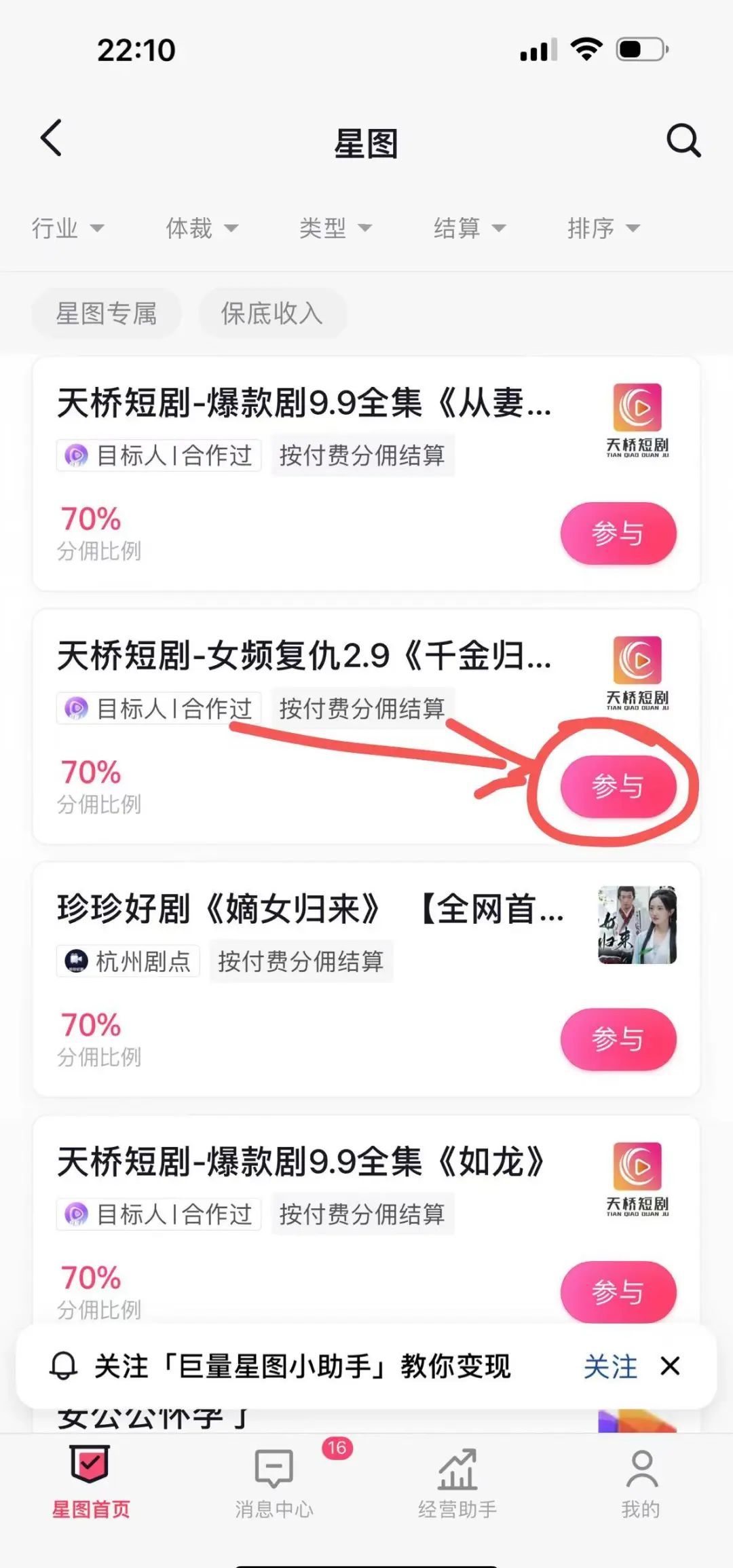
Task: Follow 巨量星图小助手 via 关注
Action: (x=610, y=1366)
